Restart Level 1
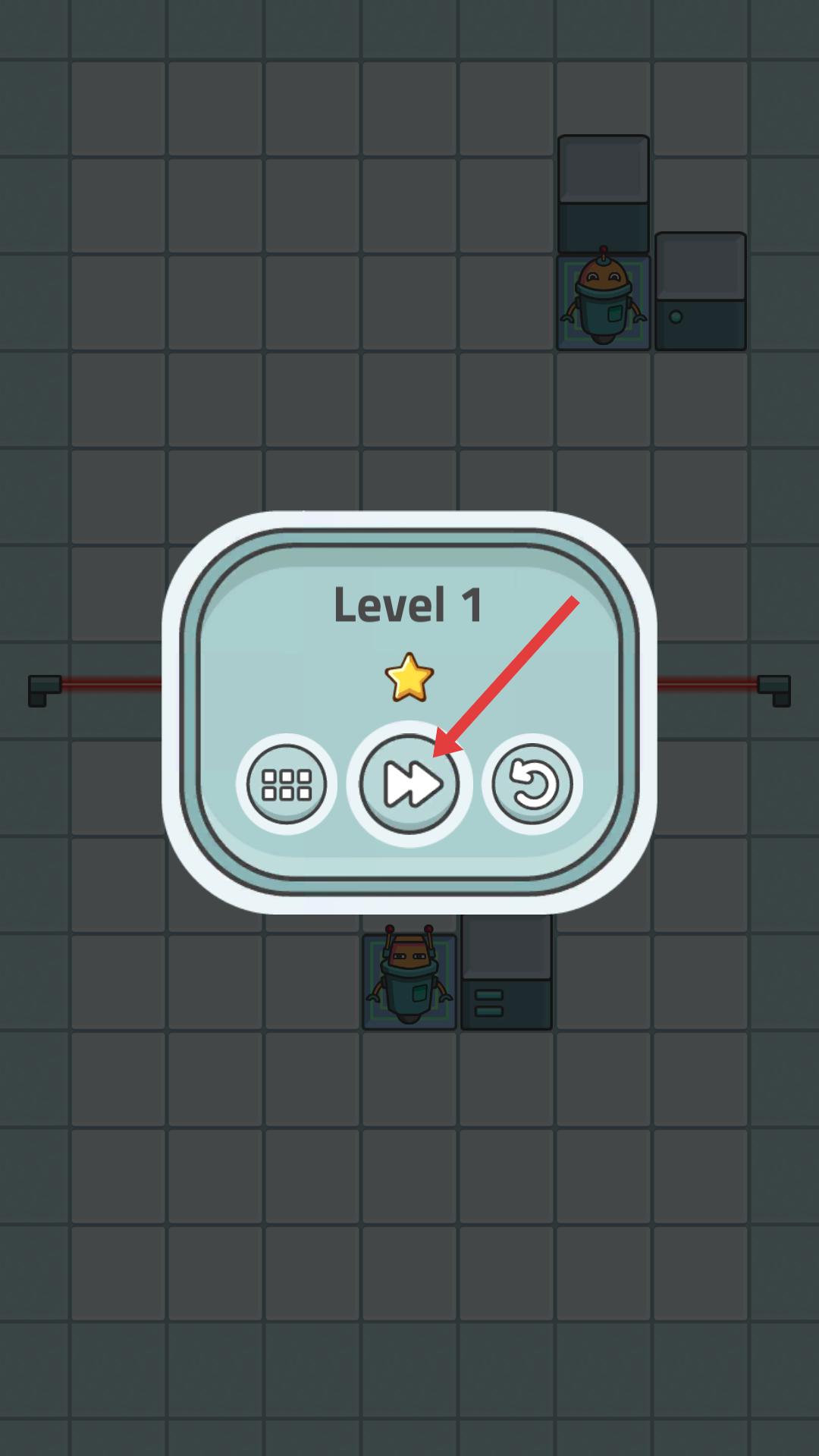Image resolution: width=819 pixels, height=1456 pixels. pos(532,784)
